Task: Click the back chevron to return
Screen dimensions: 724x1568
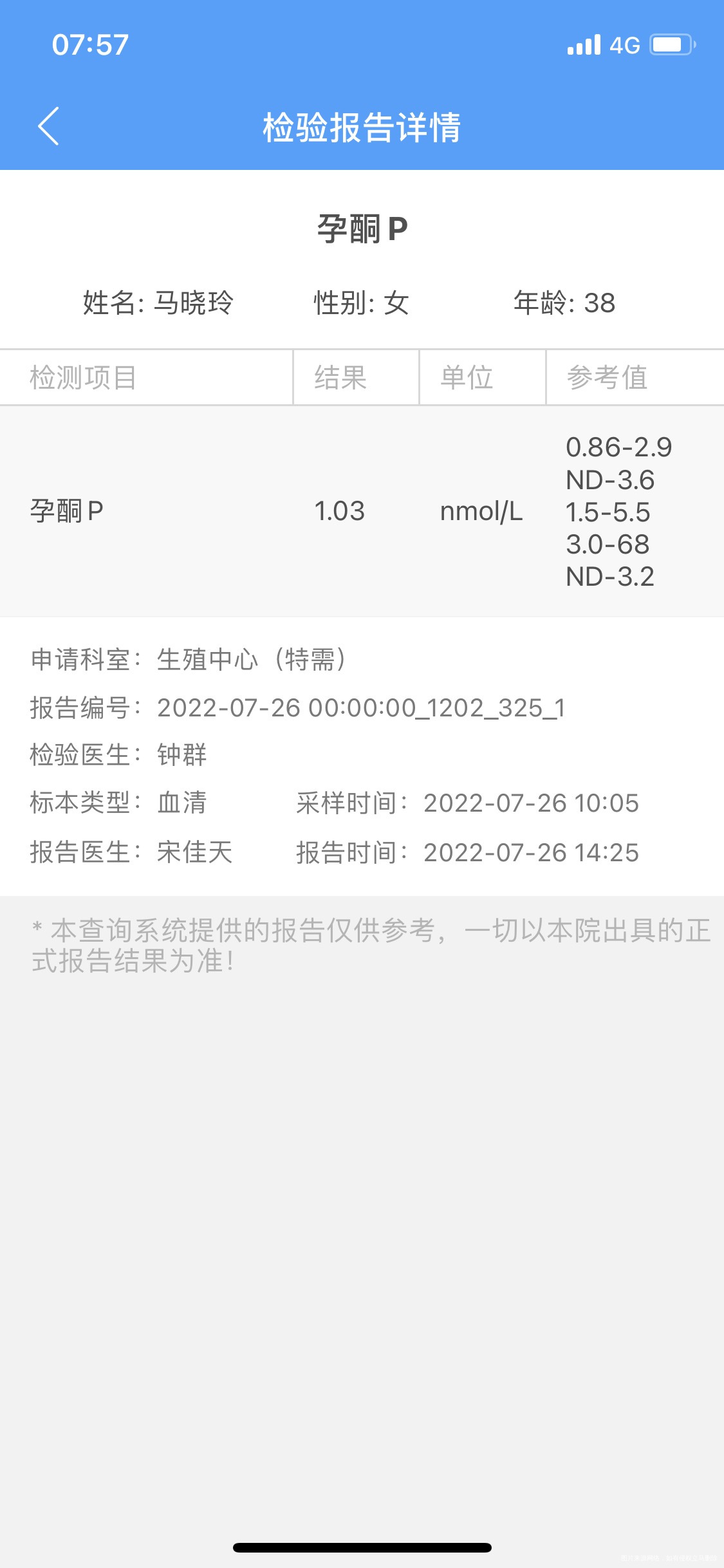Action: (48, 126)
